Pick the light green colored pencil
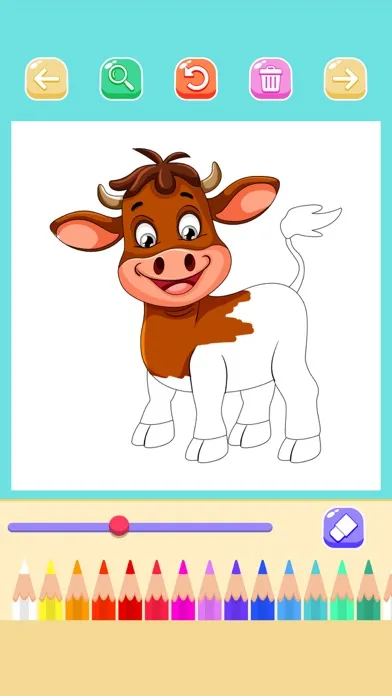Viewport: 392px width, 696px height. coord(342,590)
